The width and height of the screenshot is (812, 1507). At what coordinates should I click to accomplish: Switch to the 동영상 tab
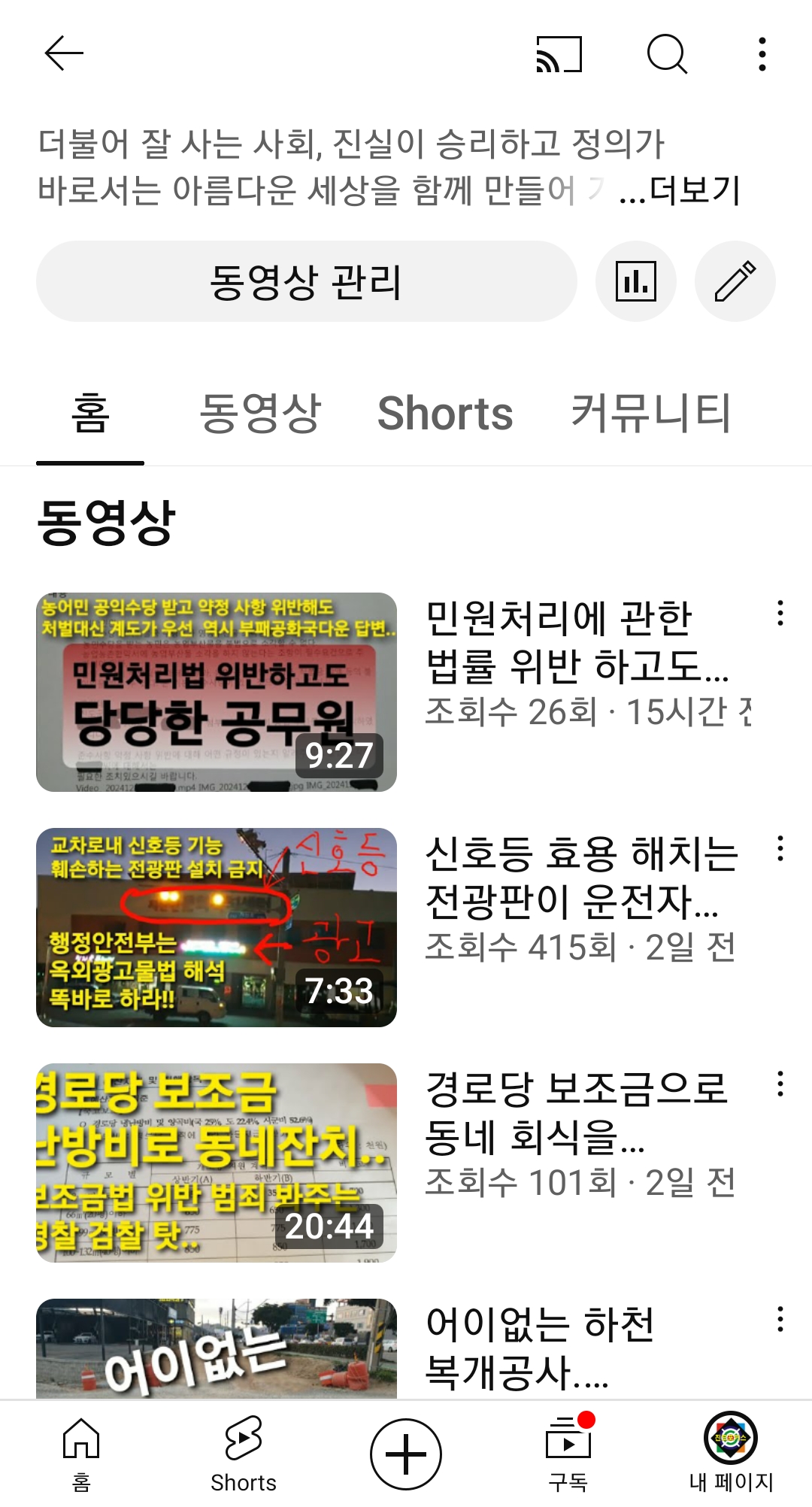(260, 414)
